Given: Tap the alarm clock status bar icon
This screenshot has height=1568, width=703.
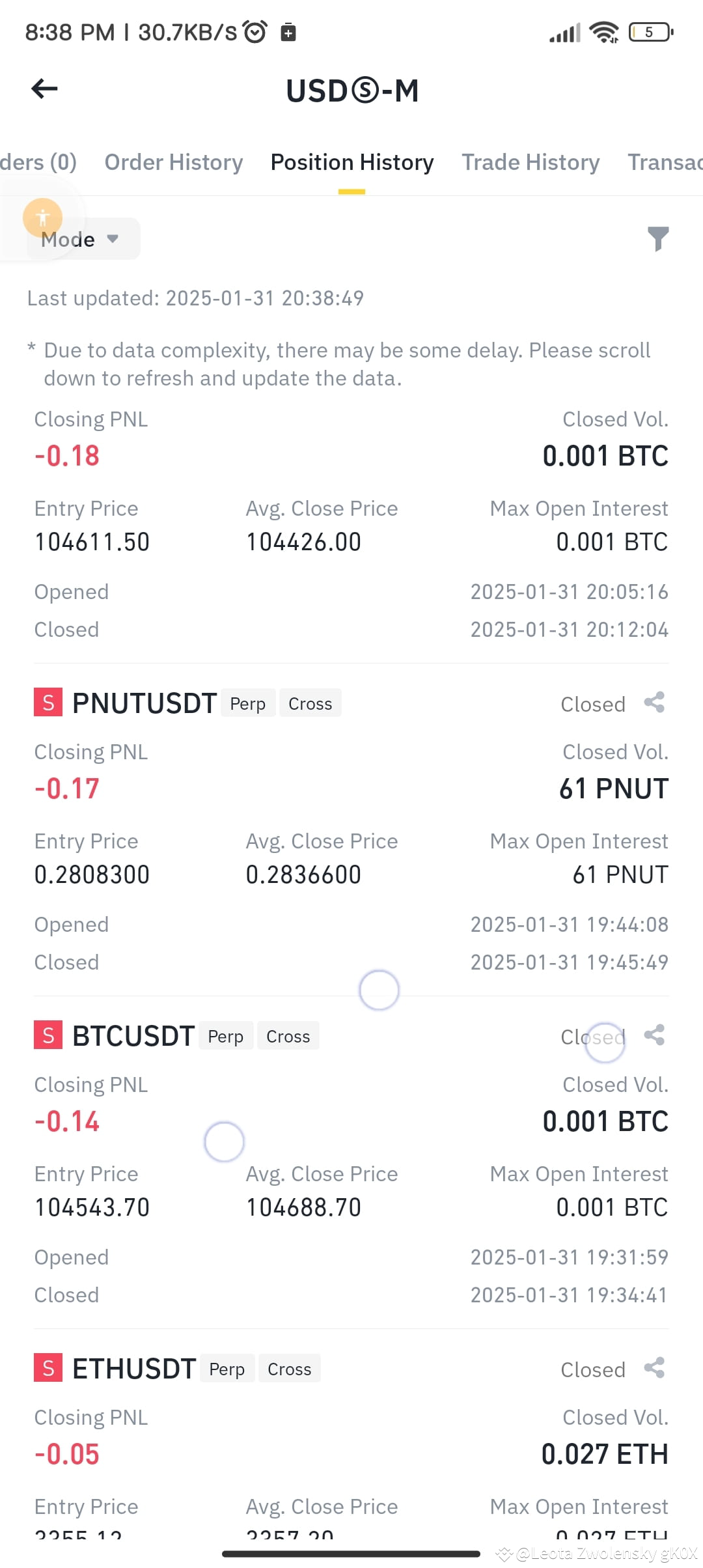Looking at the screenshot, I should [x=255, y=31].
